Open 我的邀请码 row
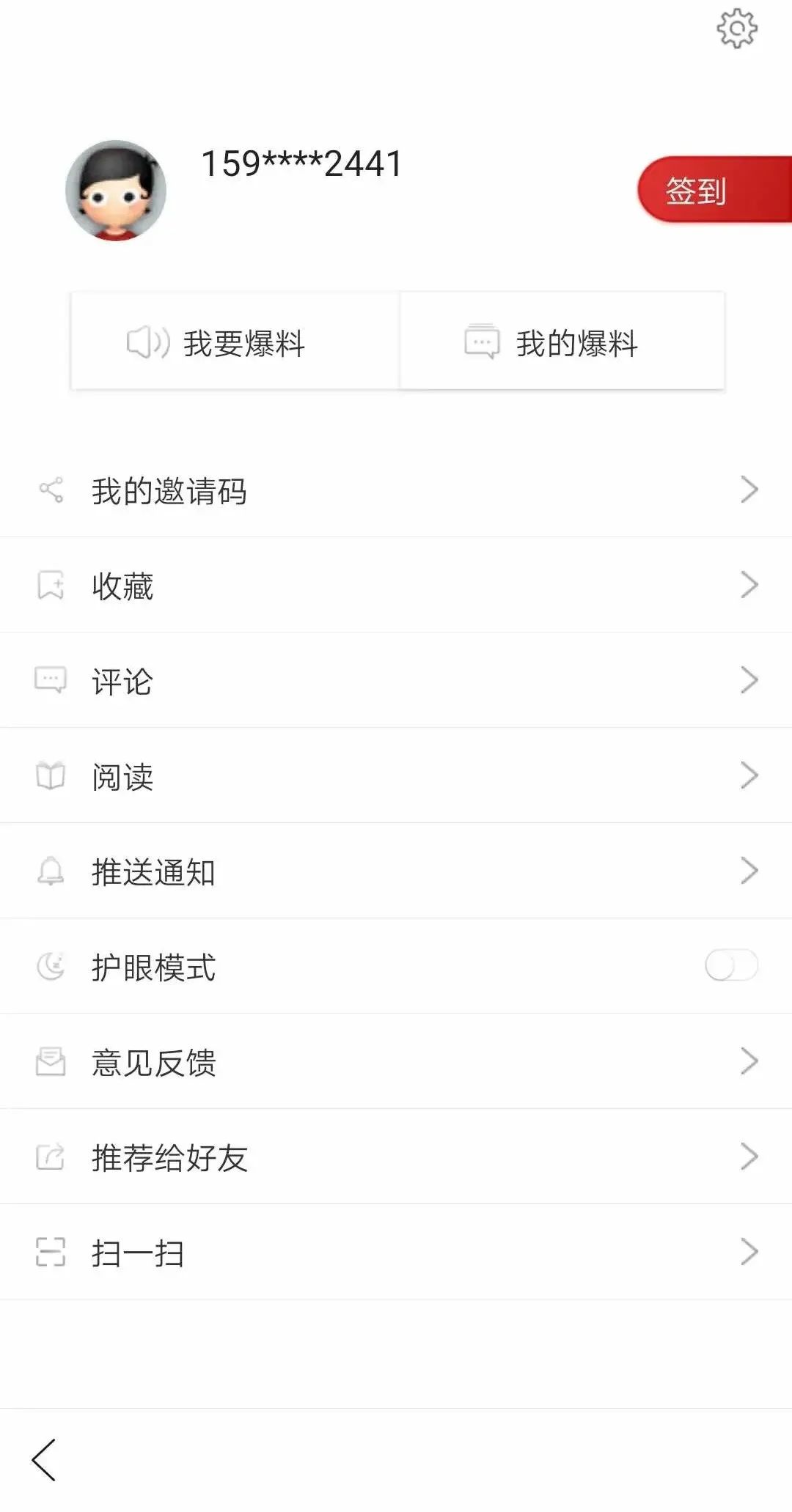The height and width of the screenshot is (1512, 792). [396, 490]
